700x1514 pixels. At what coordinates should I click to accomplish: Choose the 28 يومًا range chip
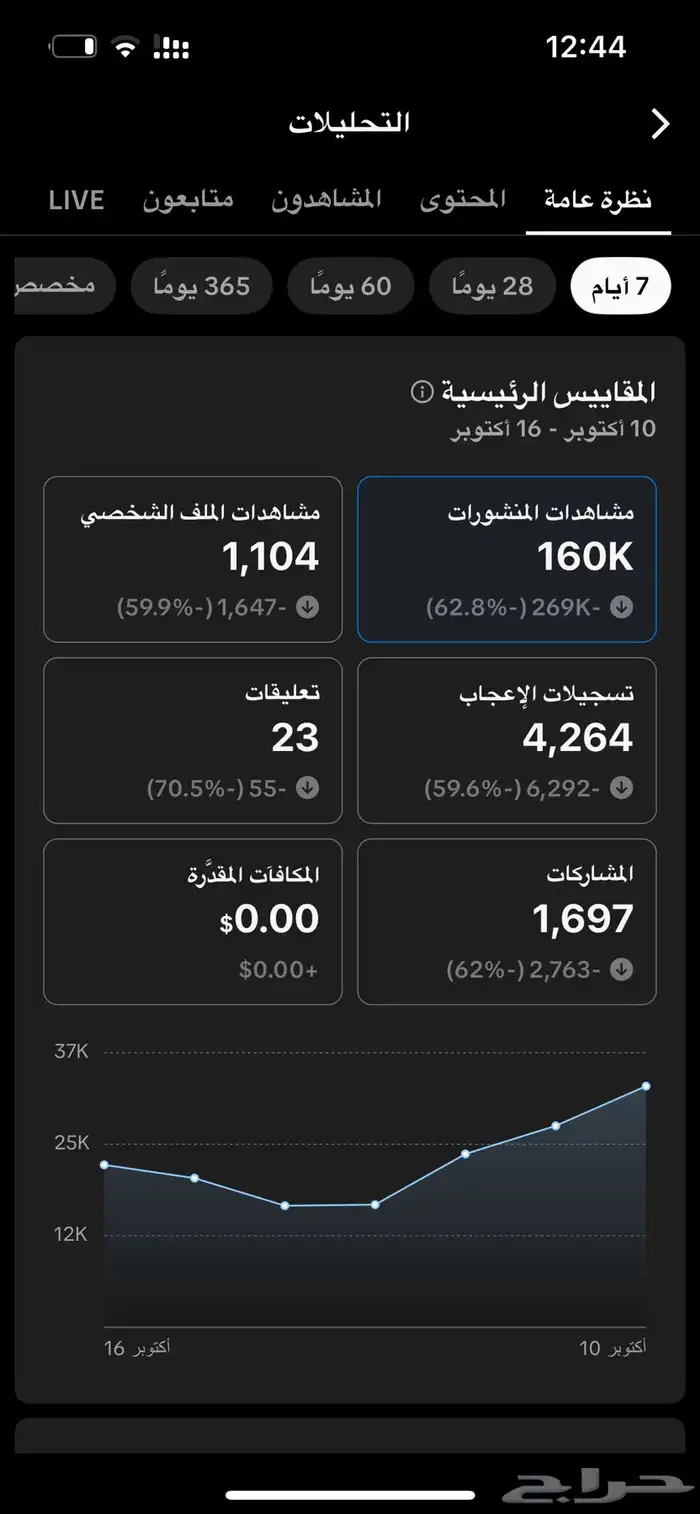[x=491, y=287]
